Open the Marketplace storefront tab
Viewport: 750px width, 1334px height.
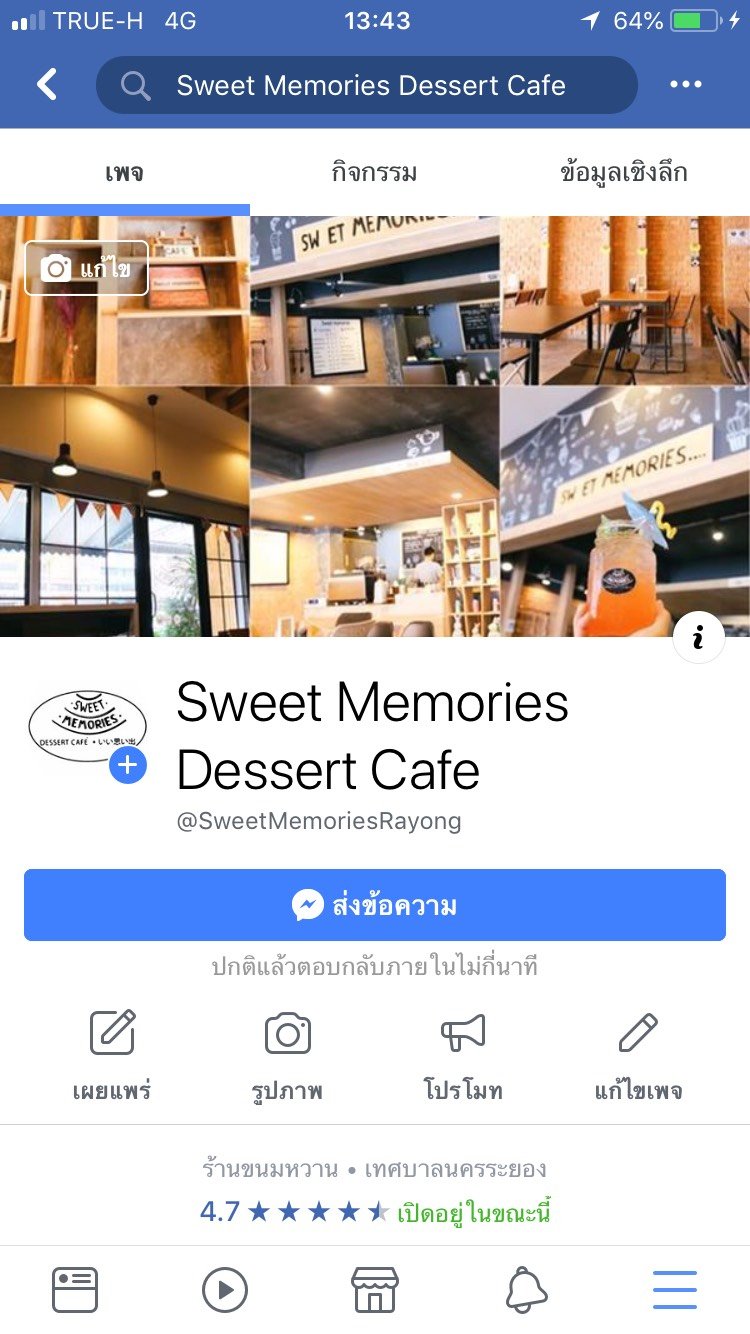coord(375,1290)
